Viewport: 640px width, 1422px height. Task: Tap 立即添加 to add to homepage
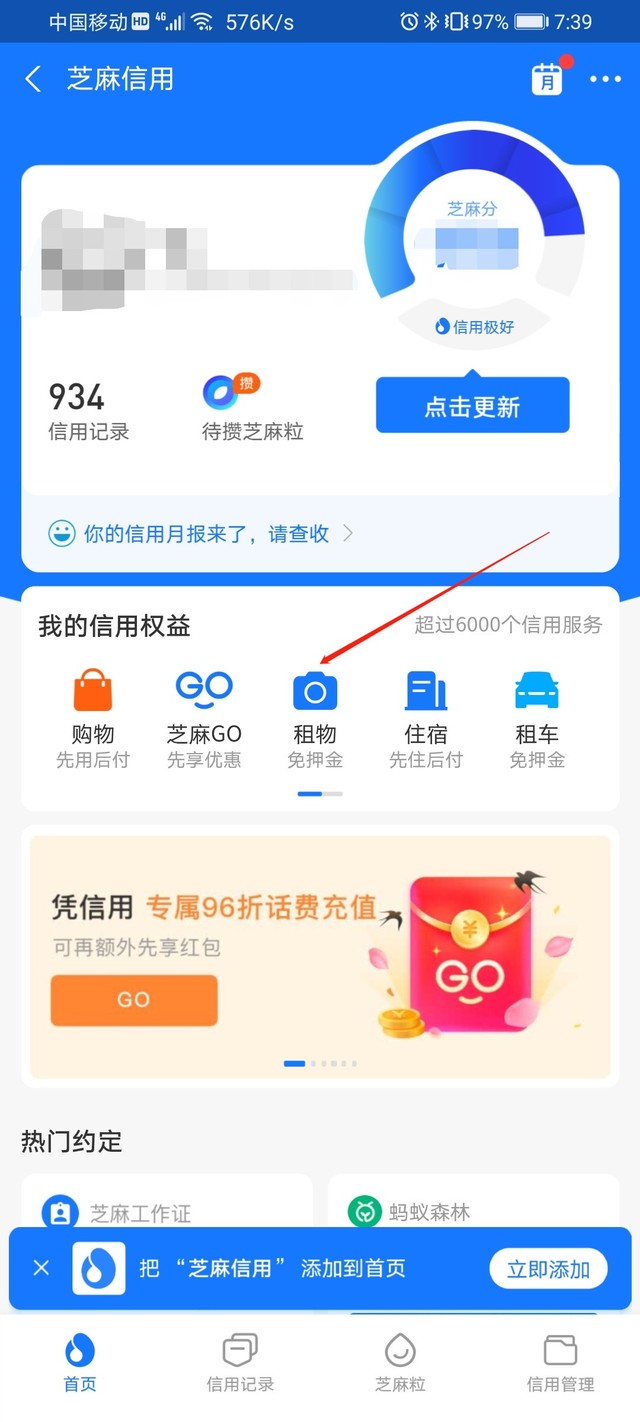(x=548, y=1269)
